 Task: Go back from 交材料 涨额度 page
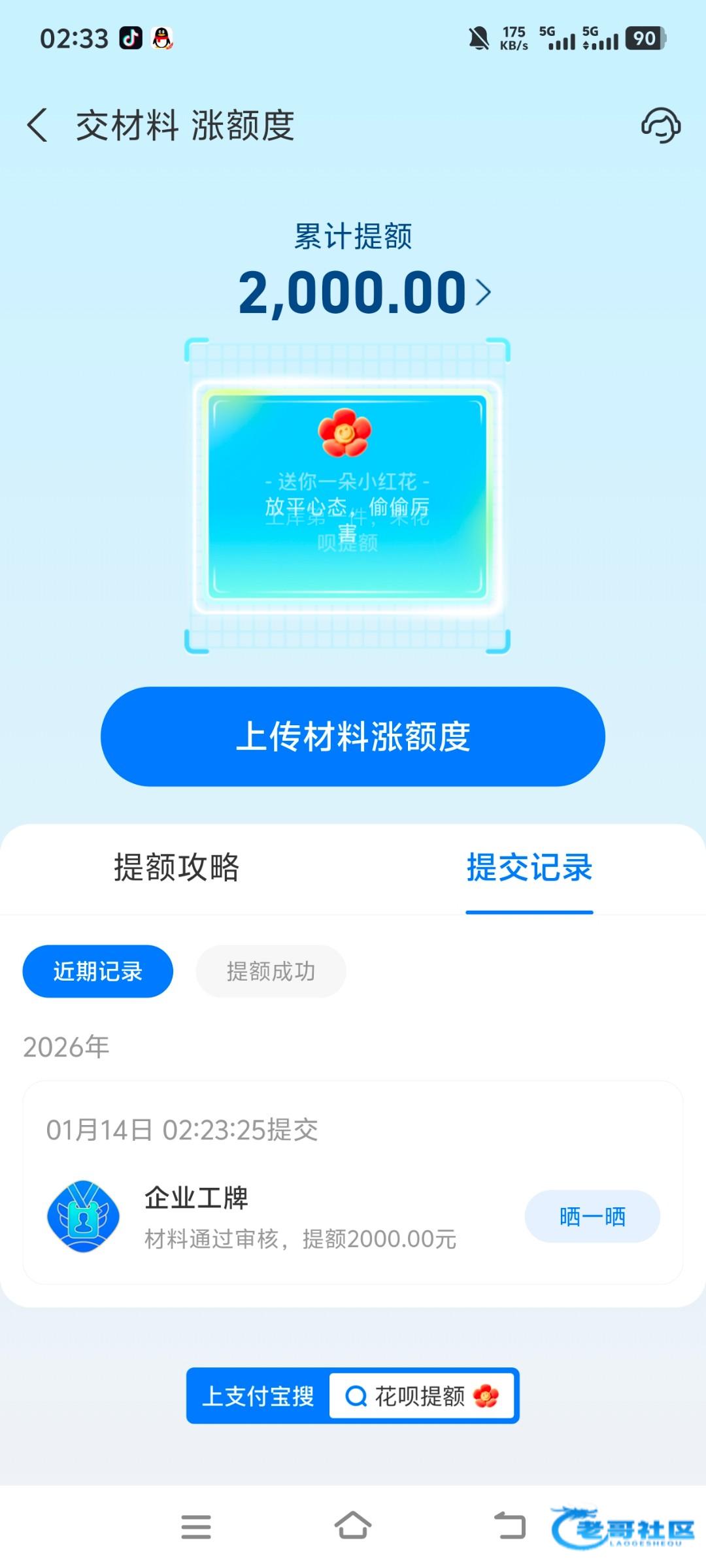coord(38,125)
